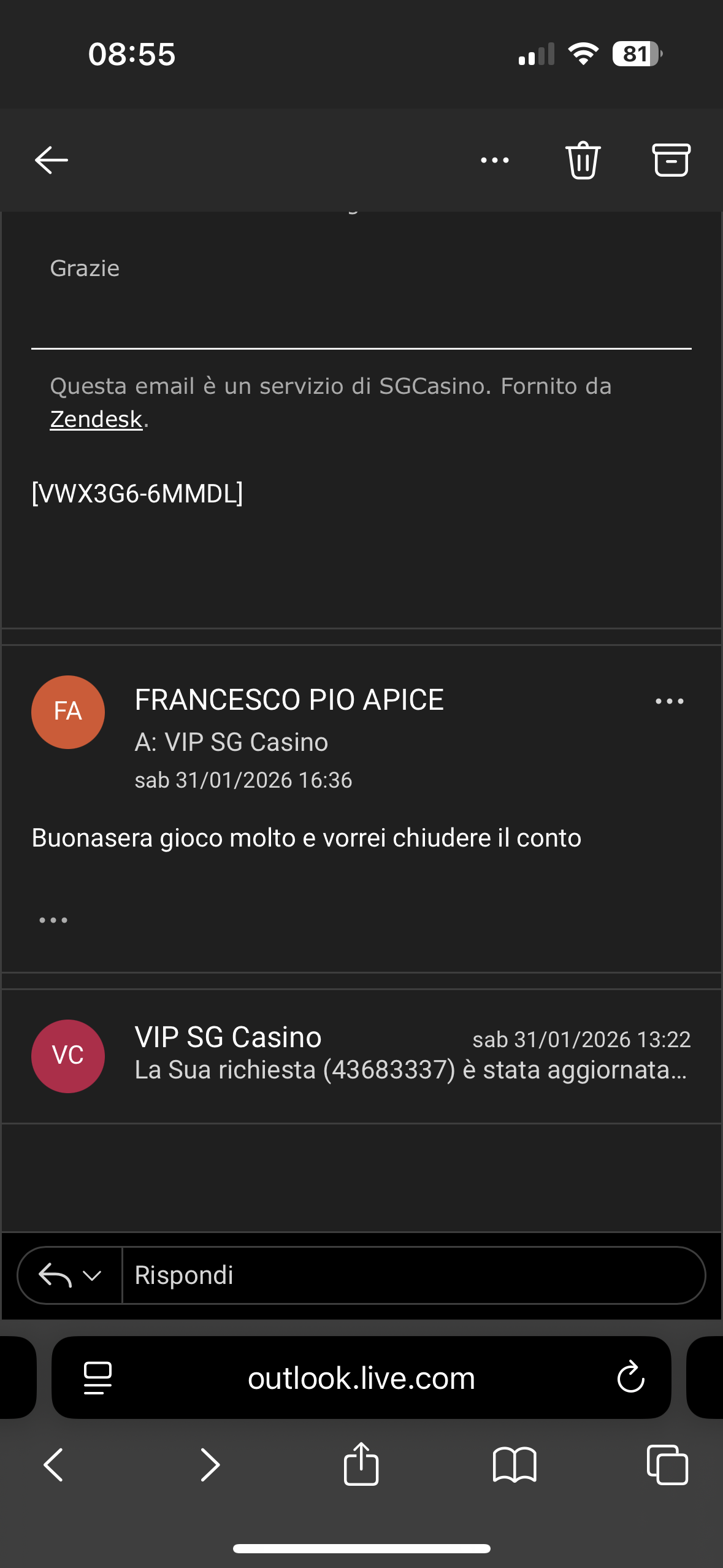The width and height of the screenshot is (723, 1568).
Task: Expand reply options with the chevron
Action: (x=91, y=1275)
